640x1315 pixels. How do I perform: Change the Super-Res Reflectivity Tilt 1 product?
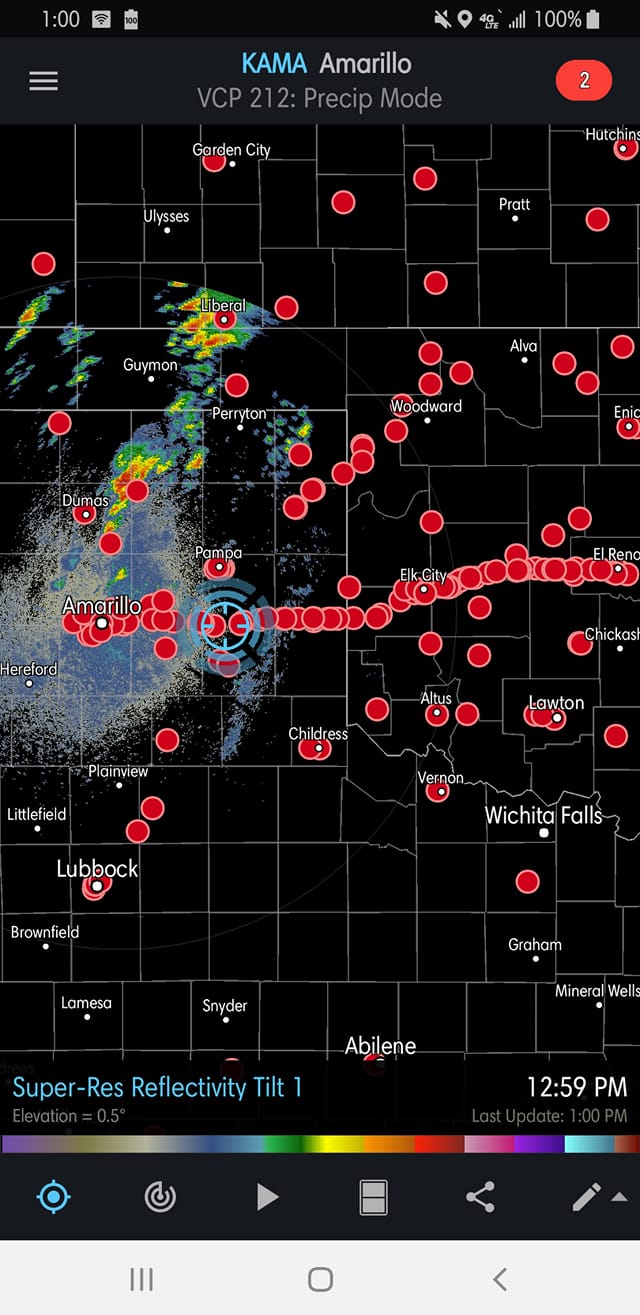pos(157,1087)
